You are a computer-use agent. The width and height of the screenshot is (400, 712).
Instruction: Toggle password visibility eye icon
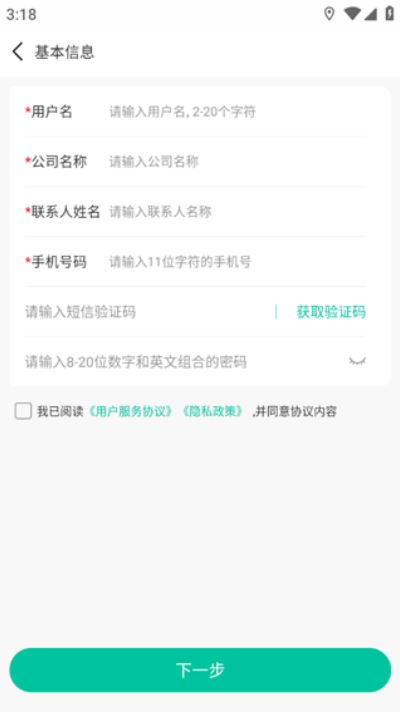pyautogui.click(x=357, y=361)
